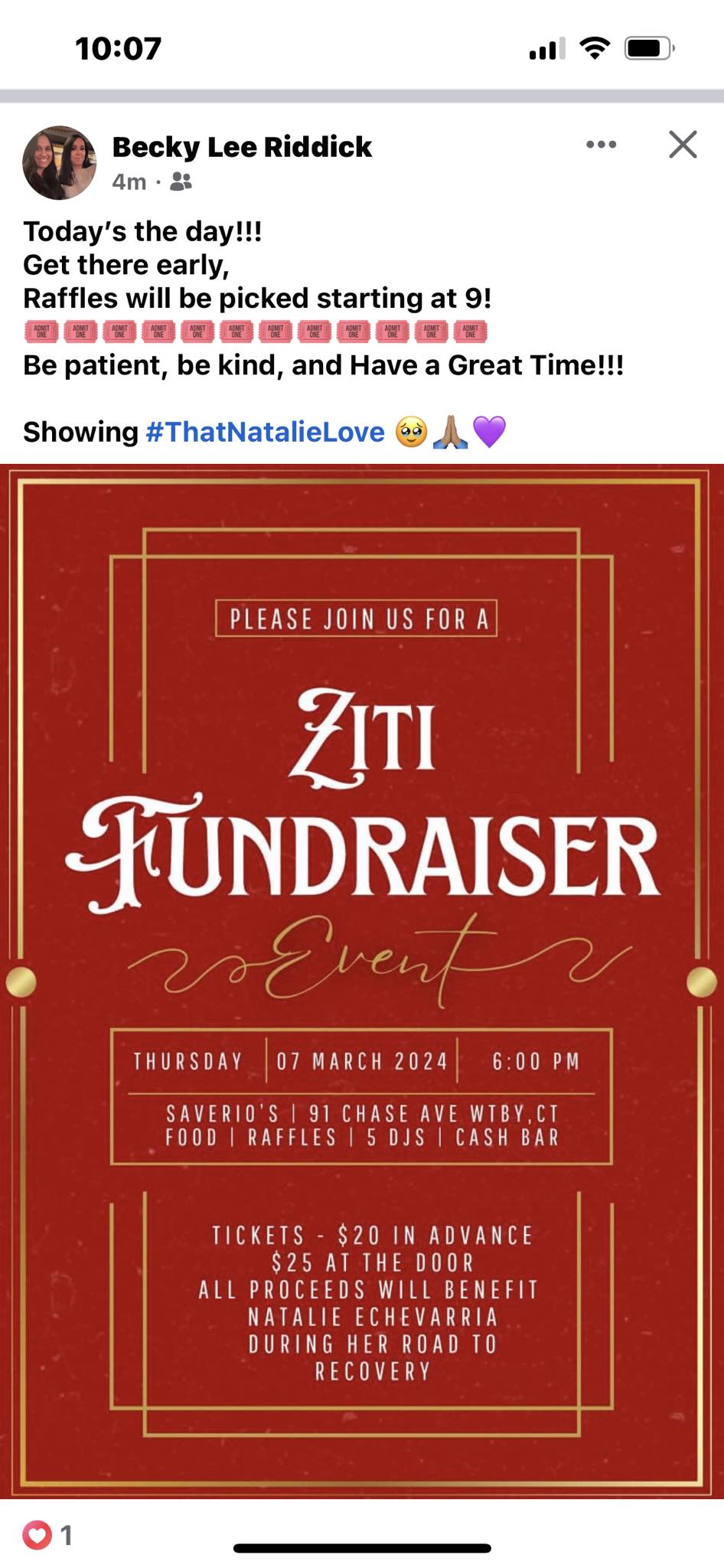Open the Ziti Fundraiser flyer image
Viewport: 724px width, 1568px height.
click(x=362, y=980)
